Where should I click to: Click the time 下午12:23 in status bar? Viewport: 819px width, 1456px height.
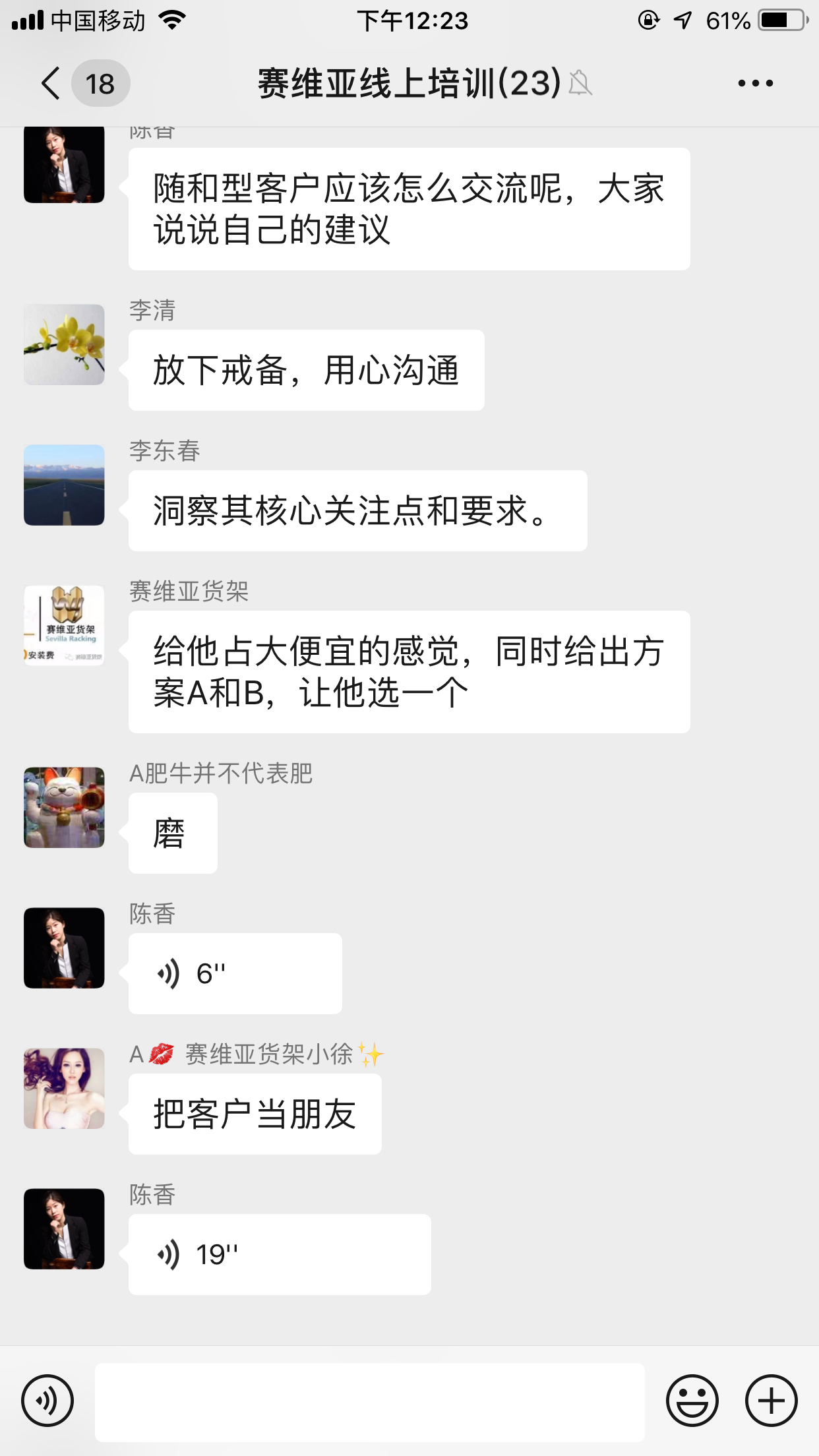pyautogui.click(x=413, y=20)
